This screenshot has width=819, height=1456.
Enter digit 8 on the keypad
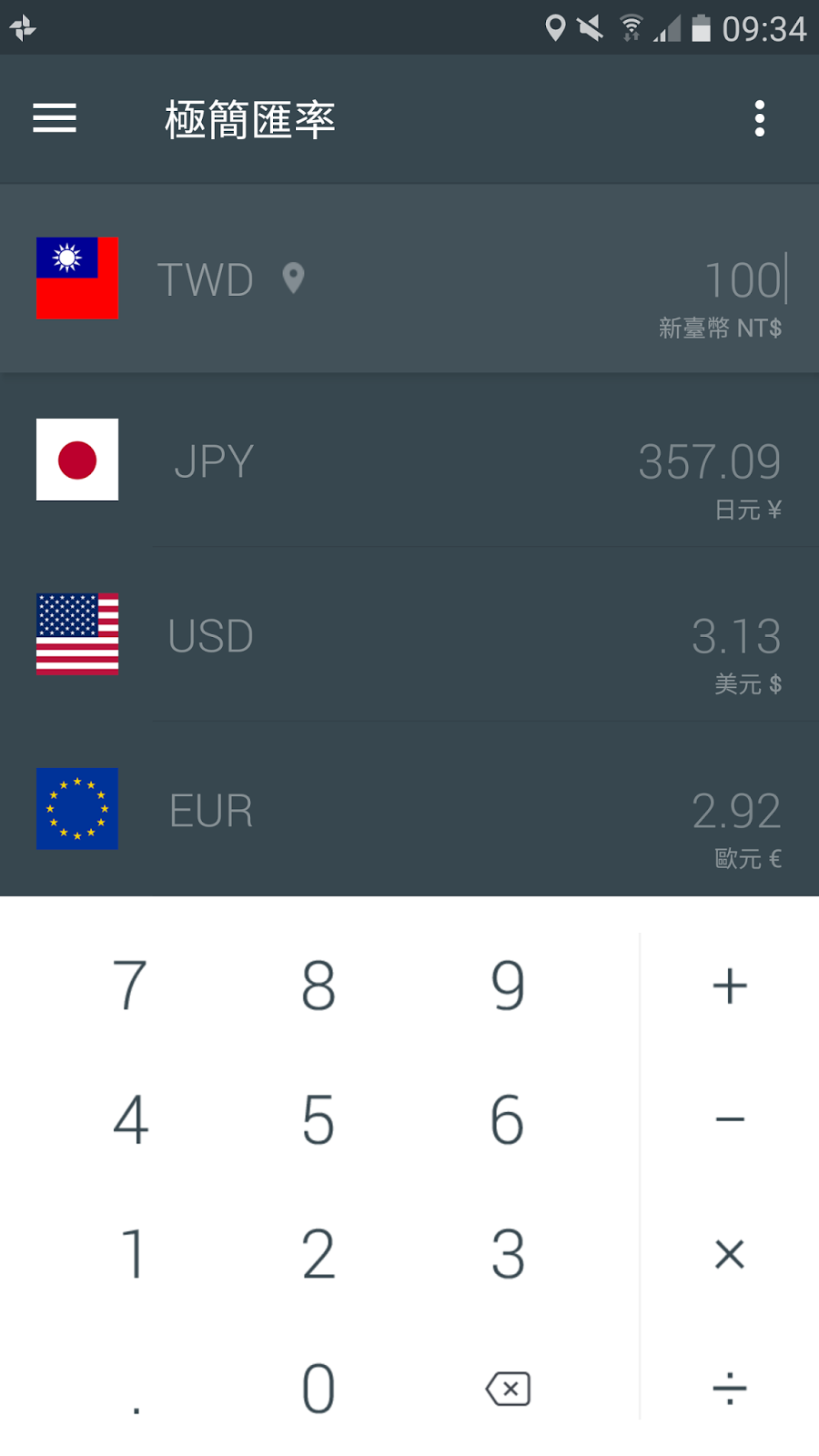coord(318,986)
